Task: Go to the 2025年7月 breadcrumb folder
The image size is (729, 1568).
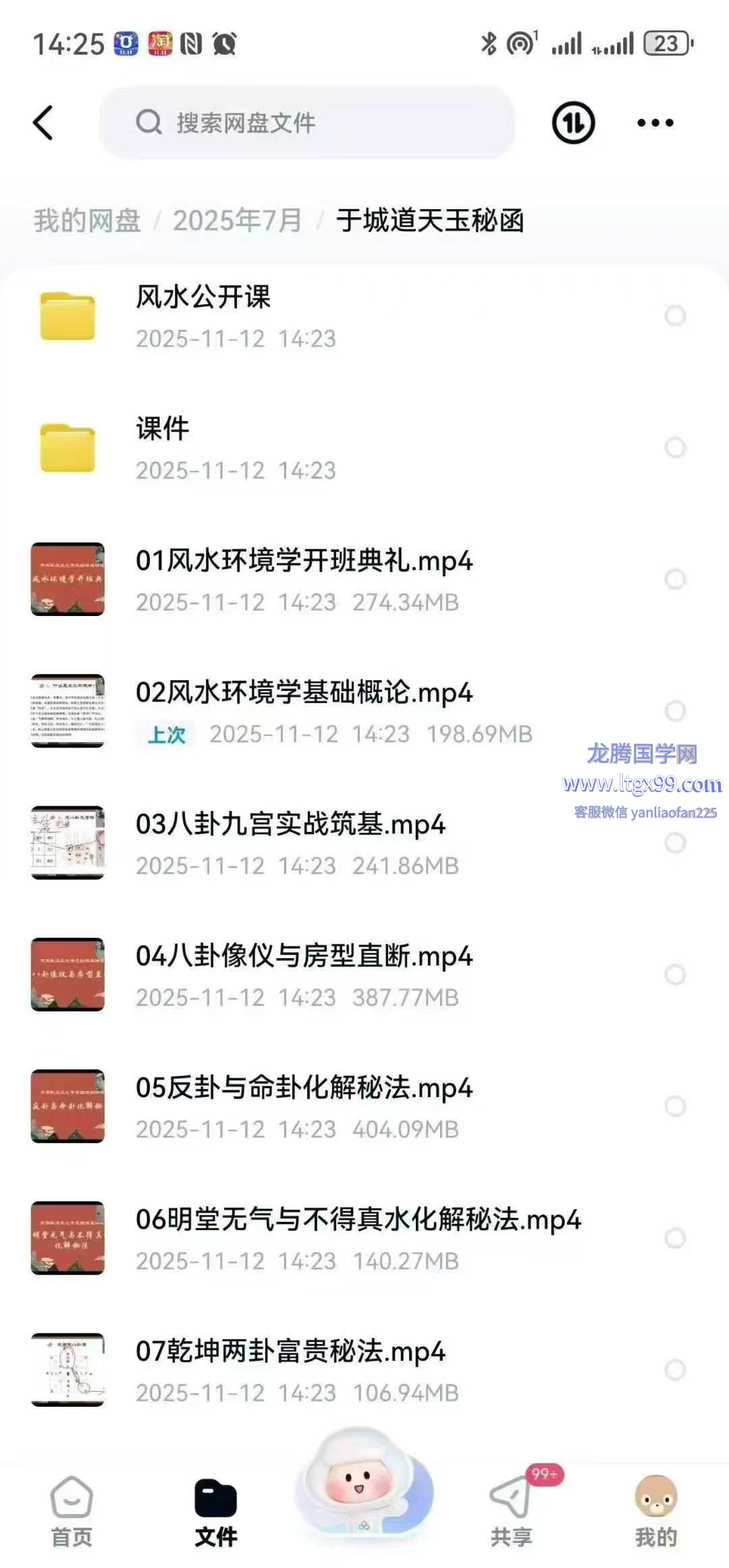Action: coord(237,221)
